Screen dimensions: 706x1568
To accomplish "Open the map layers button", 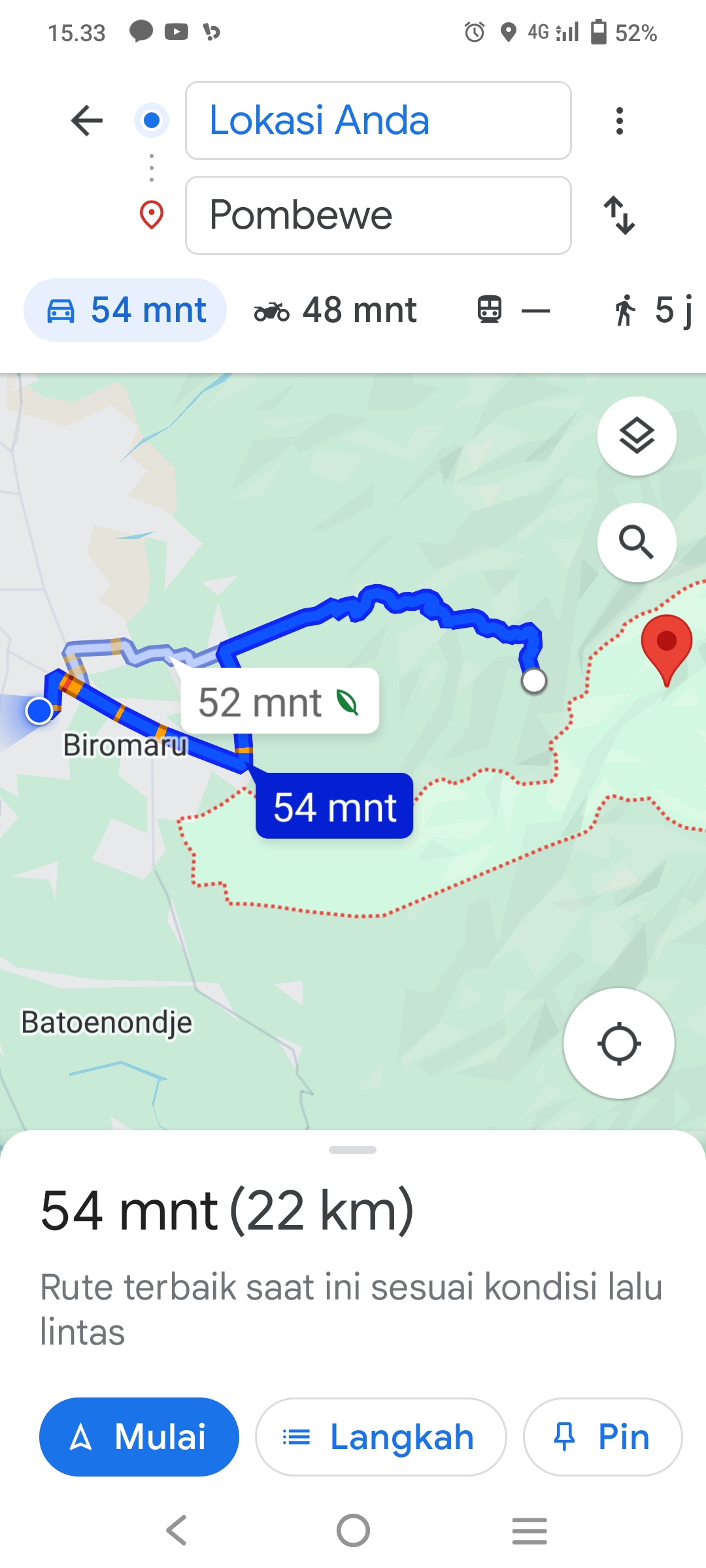I will tap(637, 436).
